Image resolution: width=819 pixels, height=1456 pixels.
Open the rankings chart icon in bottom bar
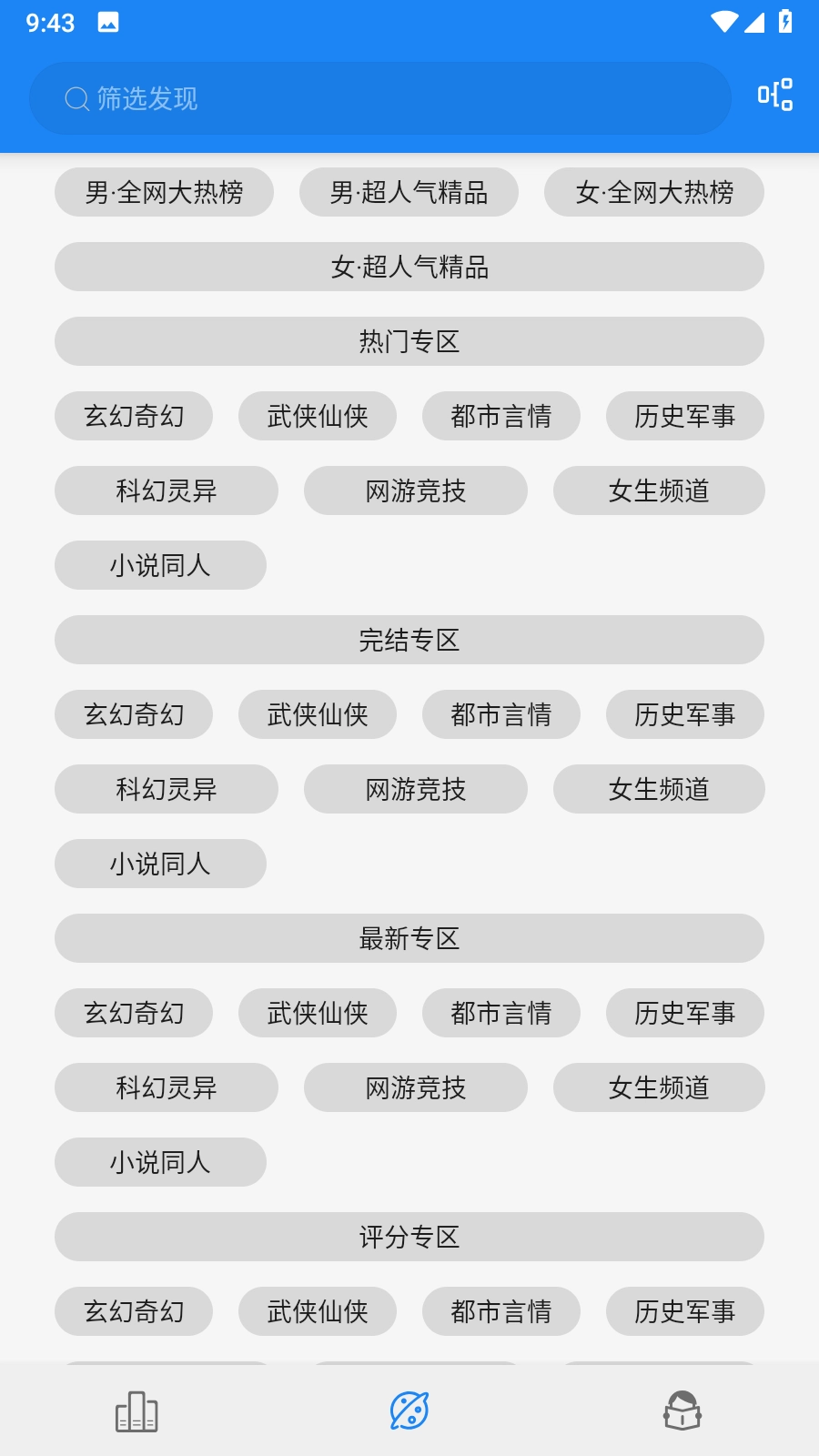(136, 1409)
